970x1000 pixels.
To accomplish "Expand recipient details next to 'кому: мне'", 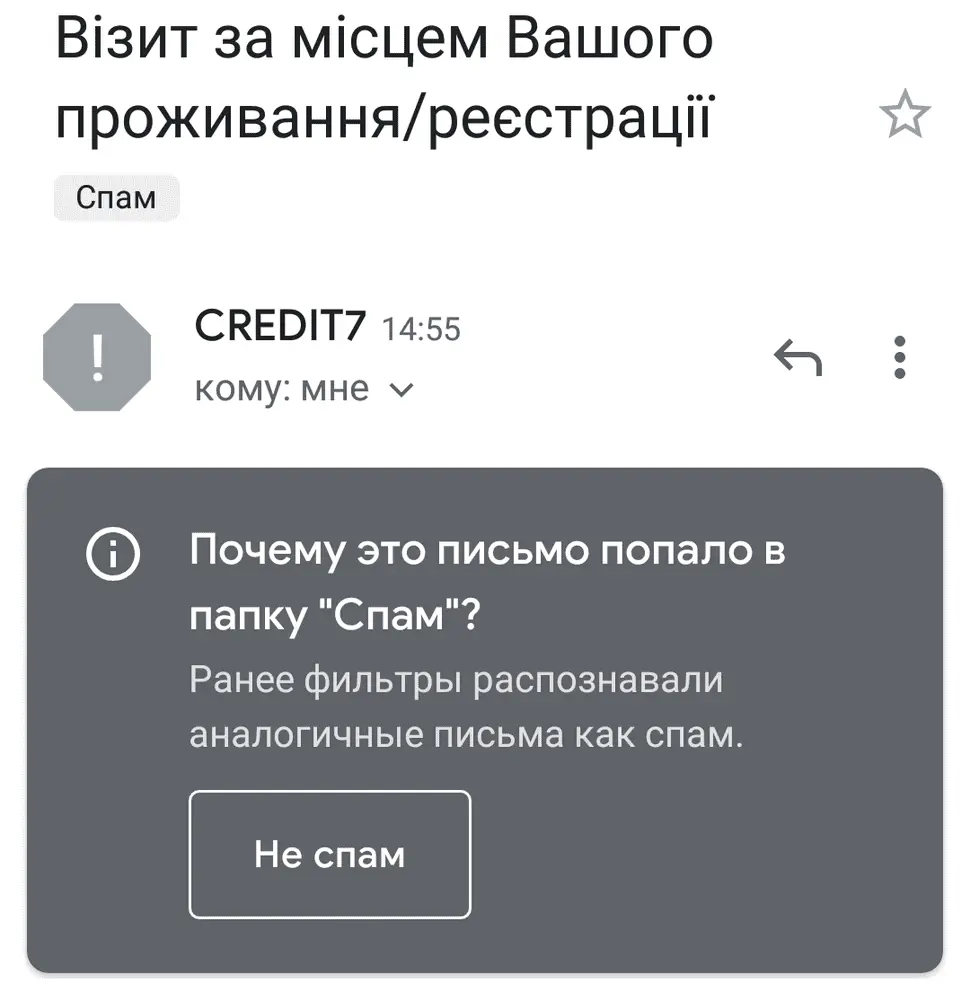I will (x=400, y=391).
